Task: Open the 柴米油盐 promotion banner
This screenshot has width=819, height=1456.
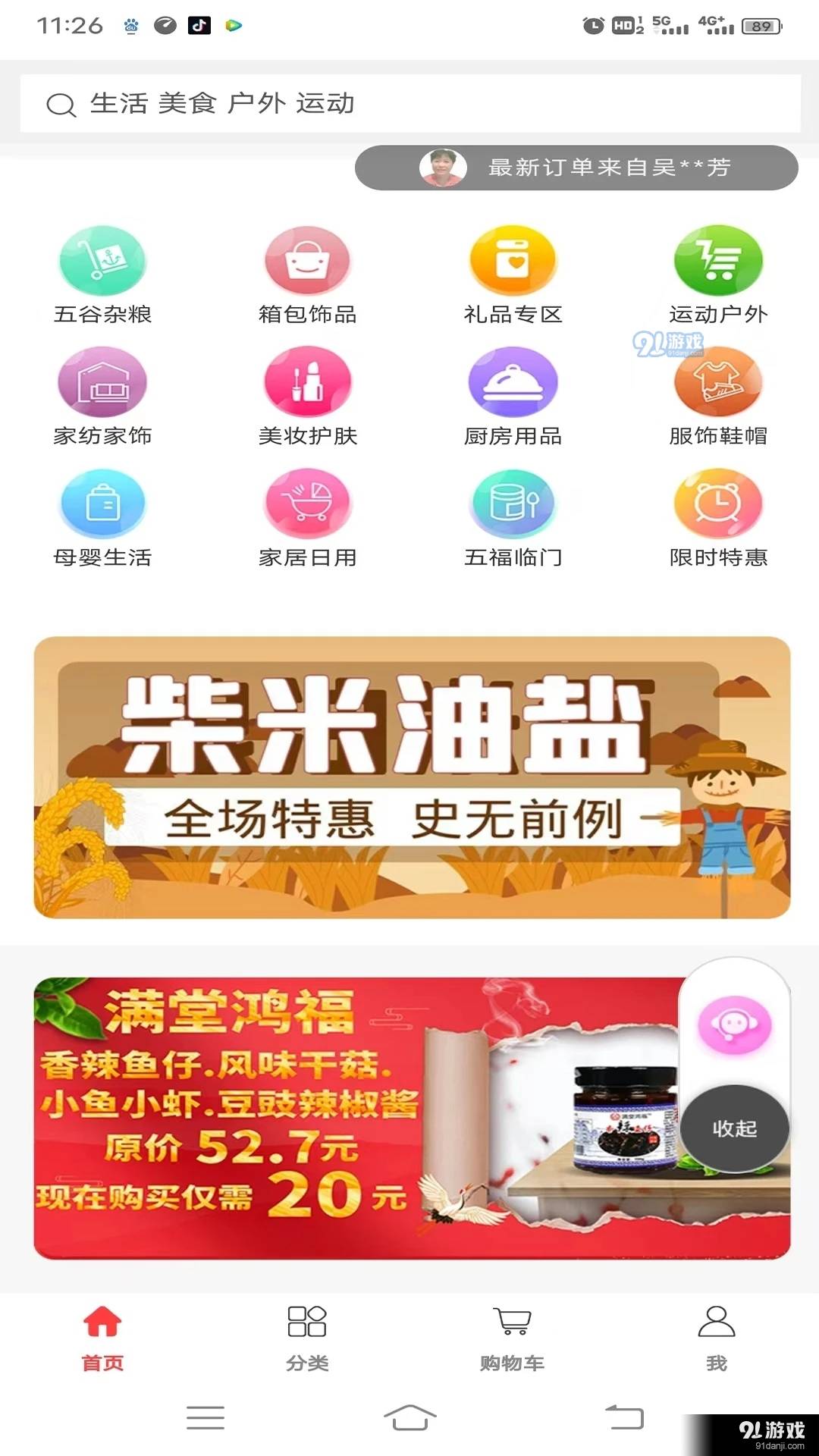Action: click(412, 777)
